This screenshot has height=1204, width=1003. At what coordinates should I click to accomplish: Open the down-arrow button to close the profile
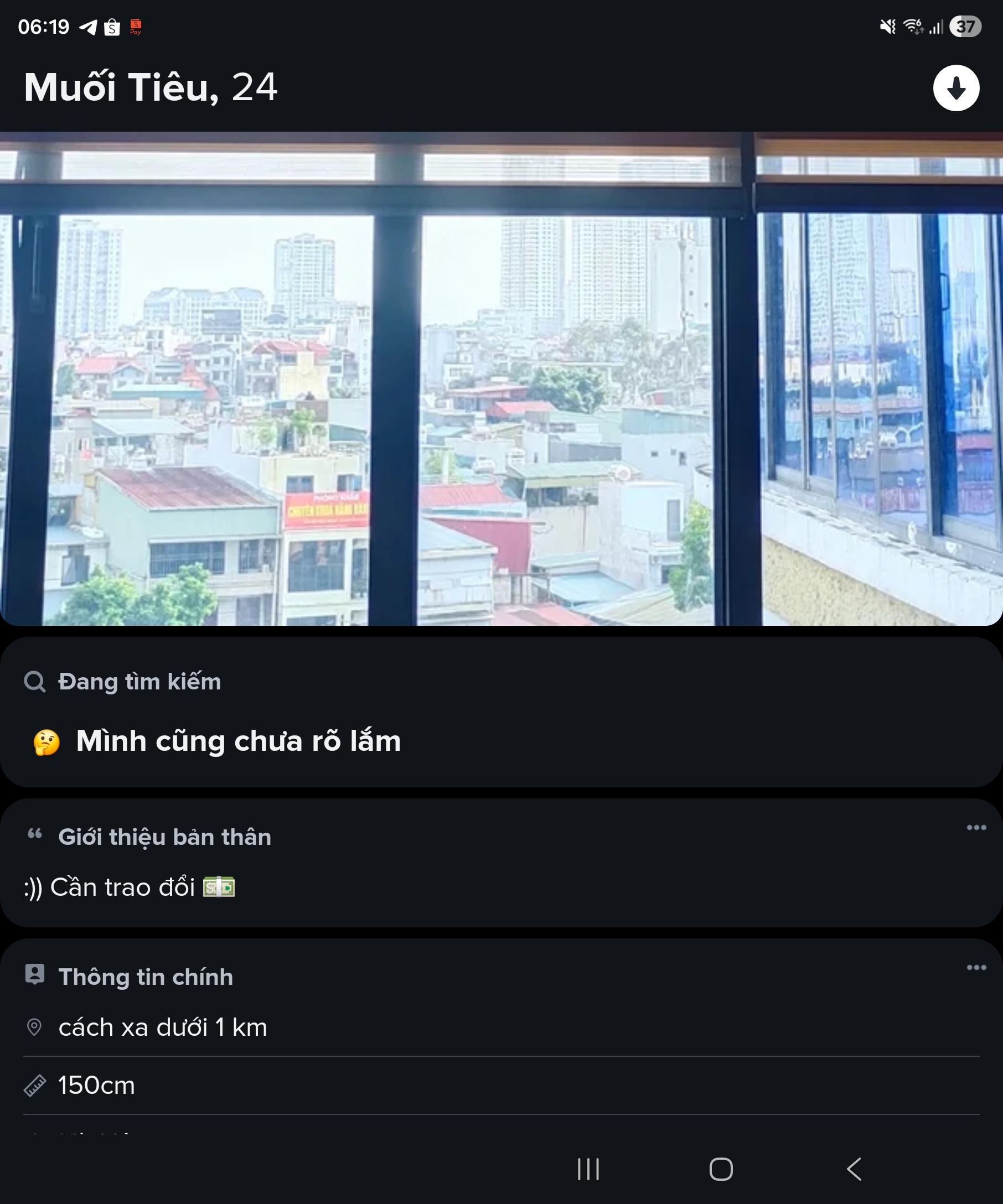(955, 89)
